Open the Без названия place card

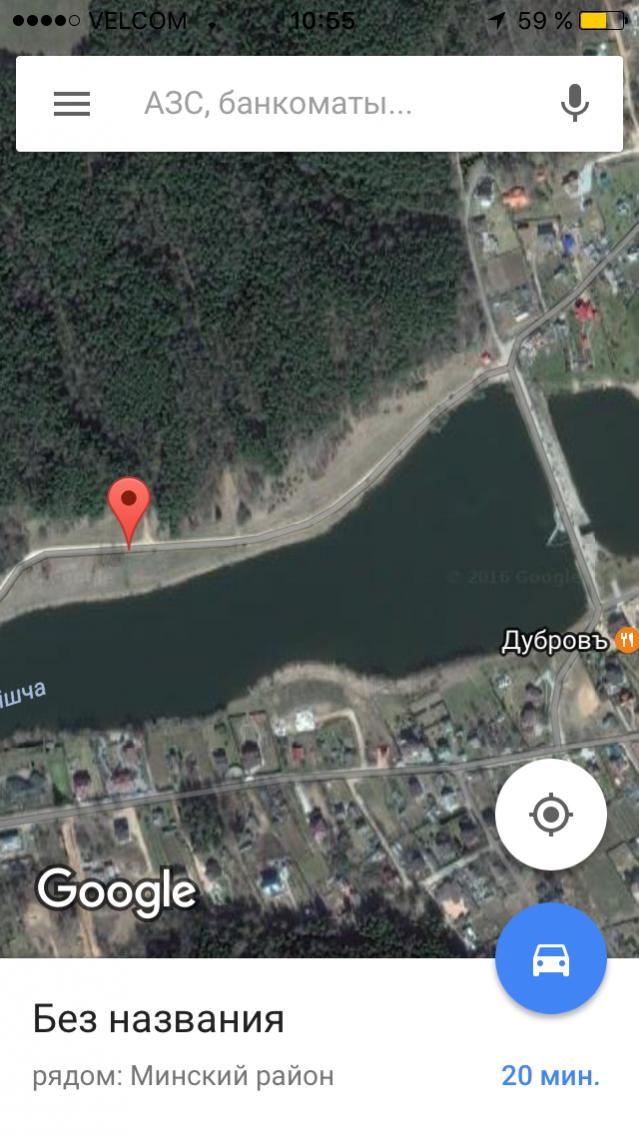coord(160,1020)
